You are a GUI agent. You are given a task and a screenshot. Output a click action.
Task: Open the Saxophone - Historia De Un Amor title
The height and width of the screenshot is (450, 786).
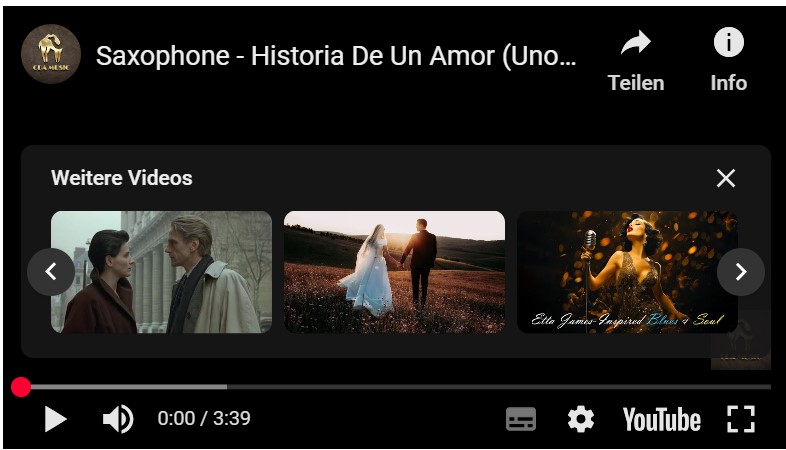336,55
